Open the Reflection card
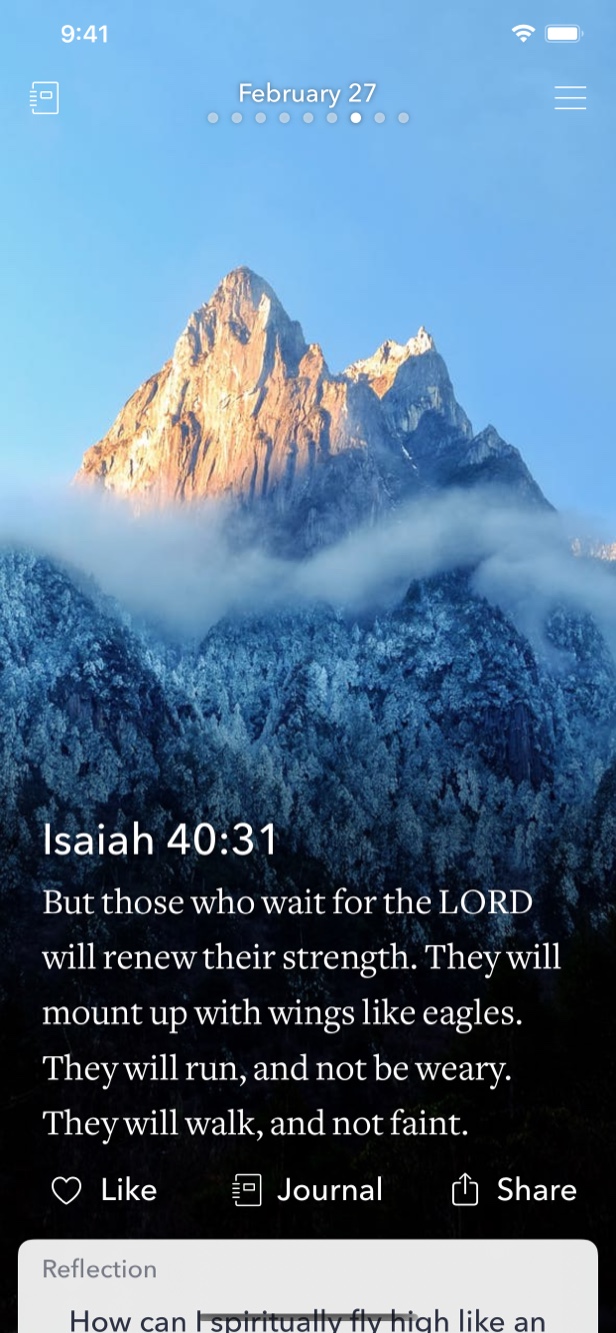The image size is (616, 1333). [308, 1290]
